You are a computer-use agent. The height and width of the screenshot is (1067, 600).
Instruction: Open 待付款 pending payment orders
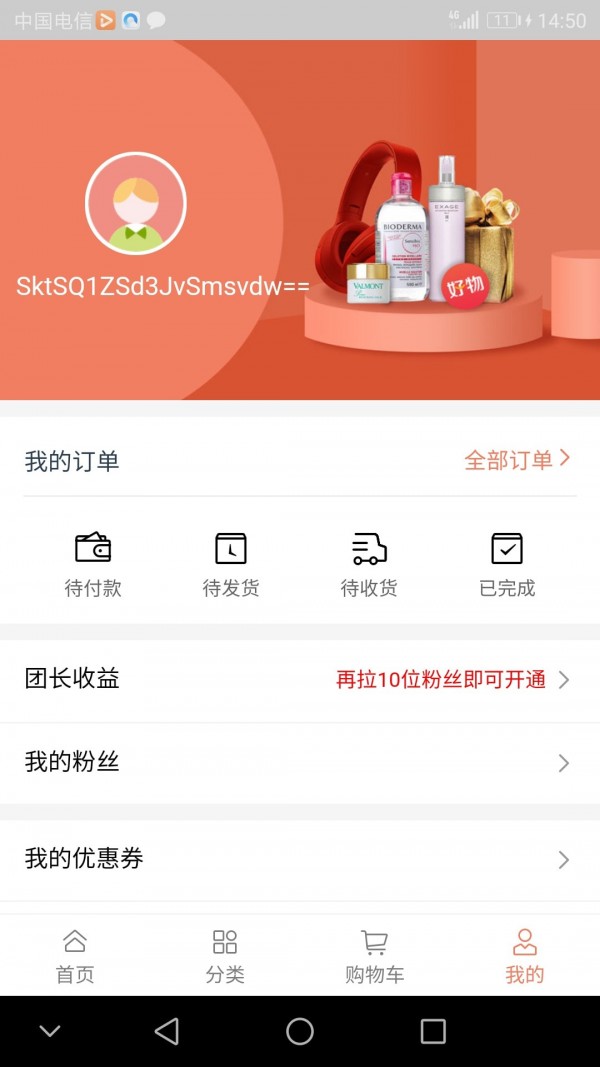point(93,564)
